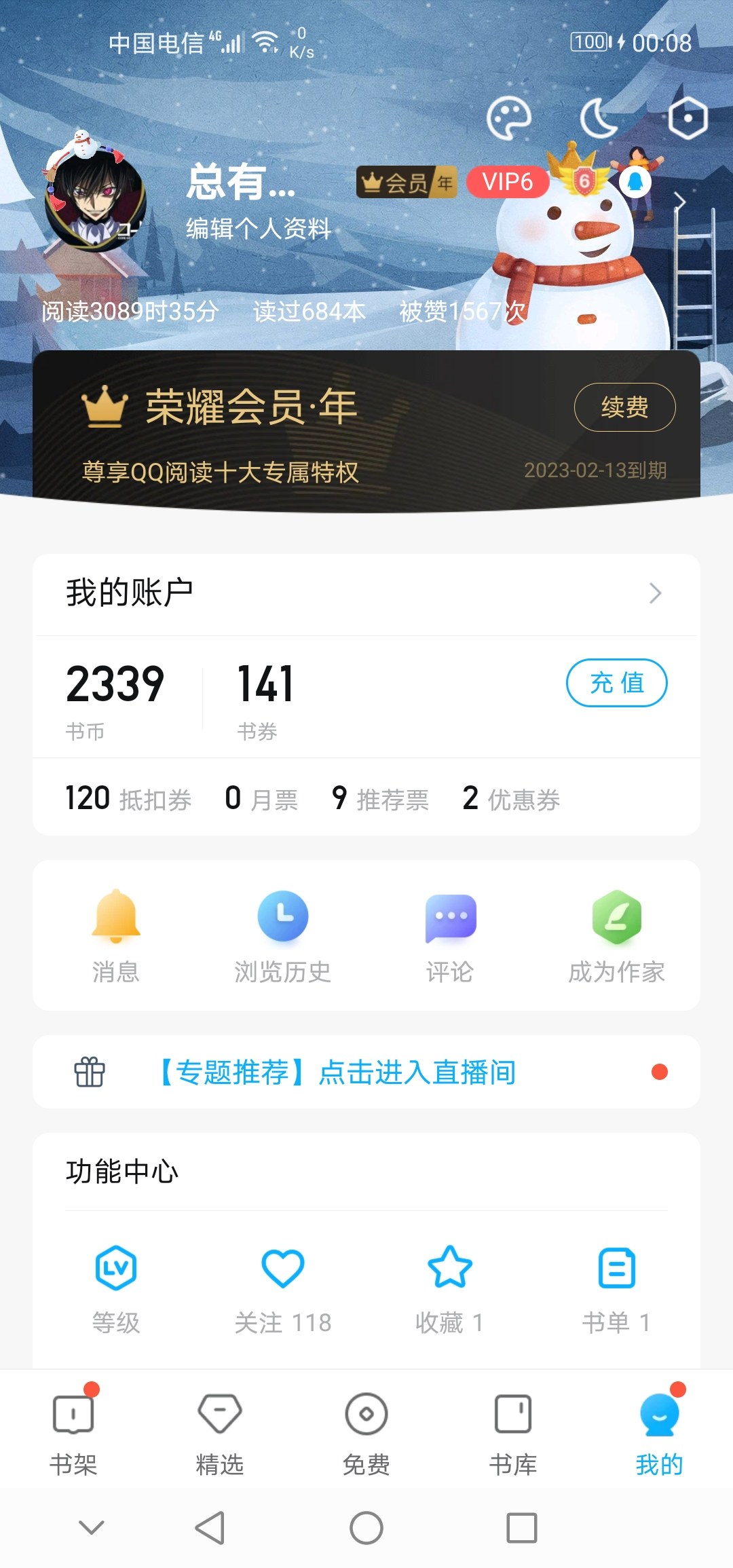View 关注 118 following list
The image size is (733, 1568).
click(283, 1288)
